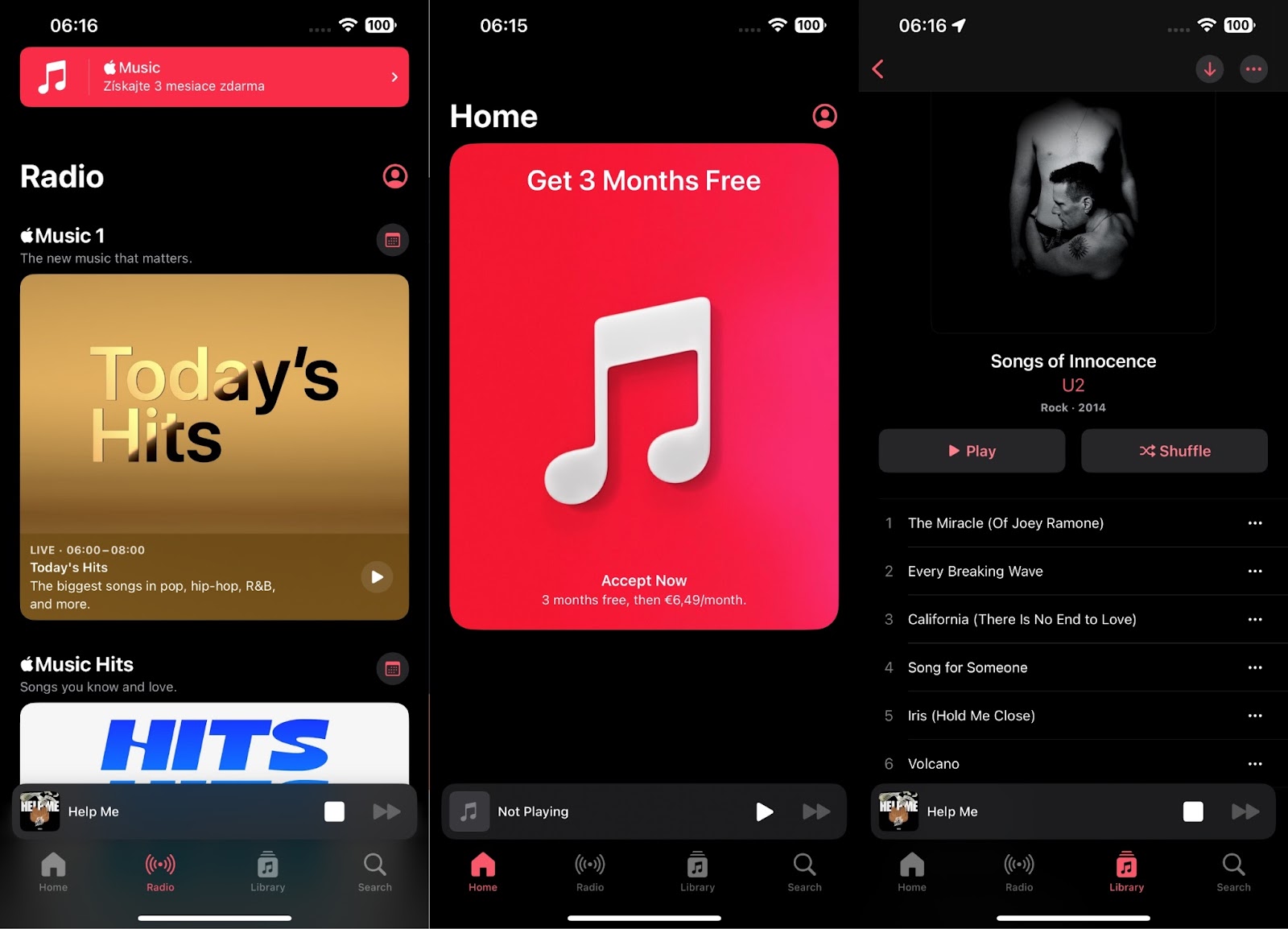The height and width of the screenshot is (929, 1288).
Task: Play the track Song for Someone
Action: [967, 667]
